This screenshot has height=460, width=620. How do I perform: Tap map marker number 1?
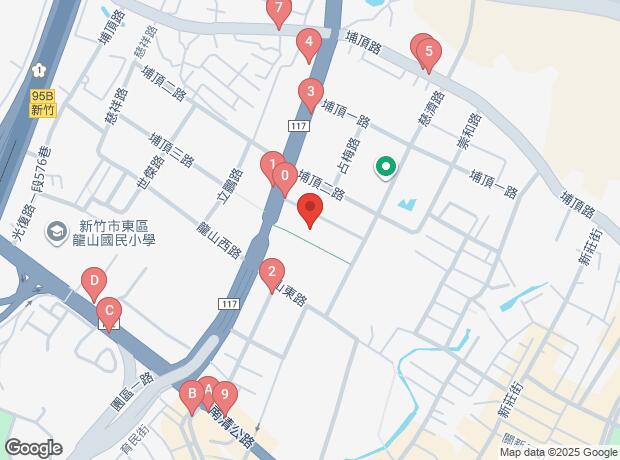coord(270,165)
